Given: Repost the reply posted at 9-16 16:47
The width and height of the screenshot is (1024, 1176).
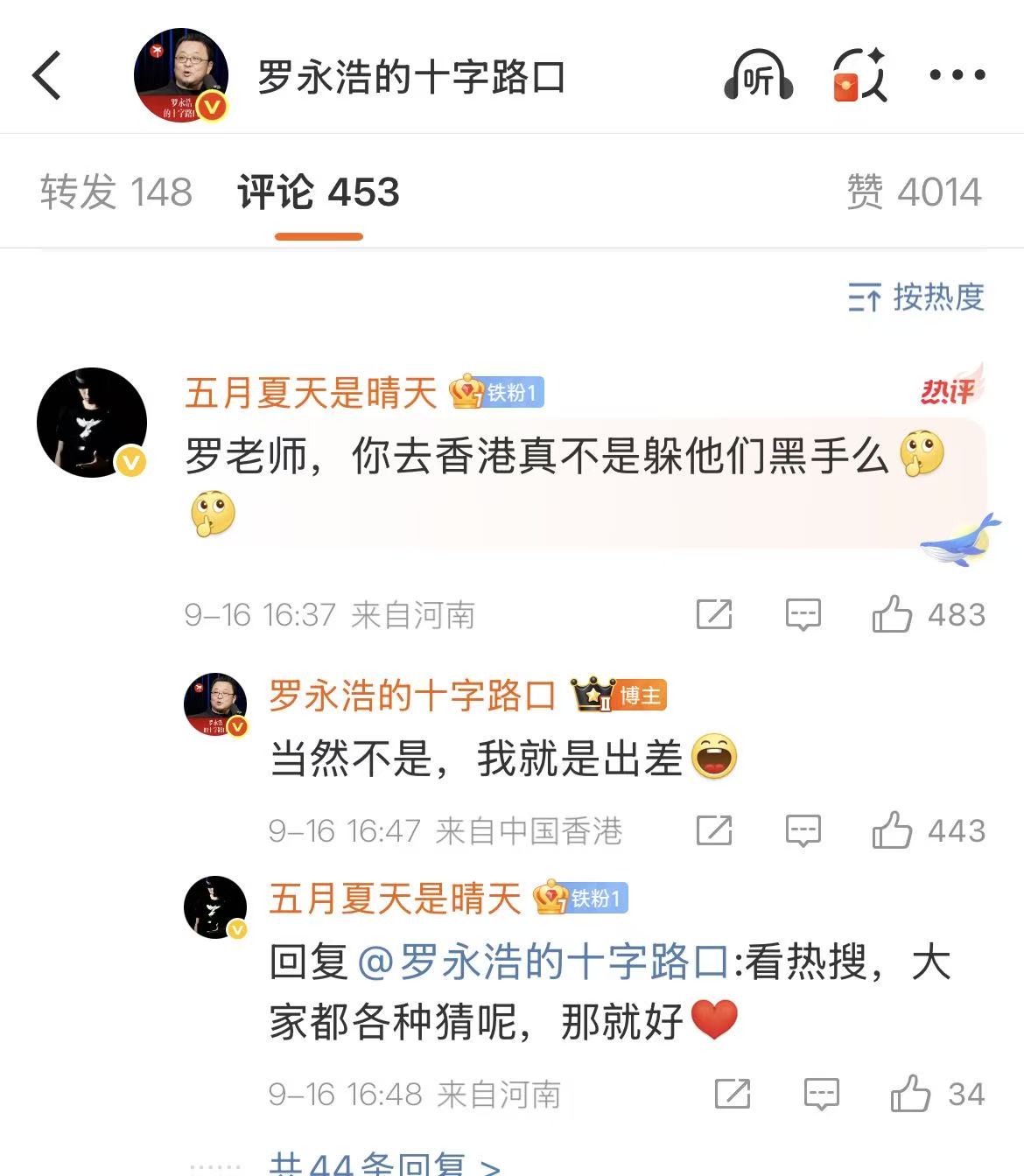Looking at the screenshot, I should pyautogui.click(x=714, y=830).
